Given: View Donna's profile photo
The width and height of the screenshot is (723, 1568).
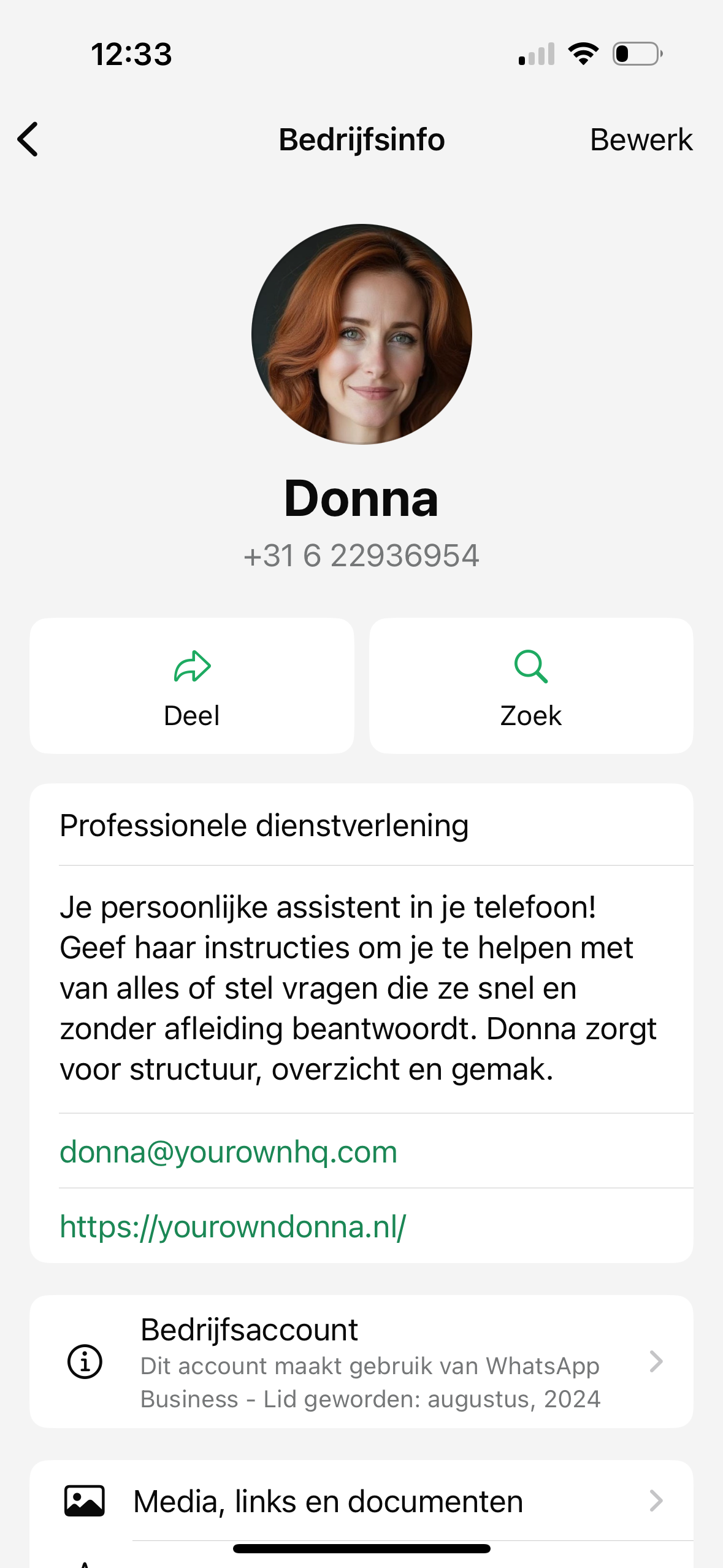Looking at the screenshot, I should 361,334.
